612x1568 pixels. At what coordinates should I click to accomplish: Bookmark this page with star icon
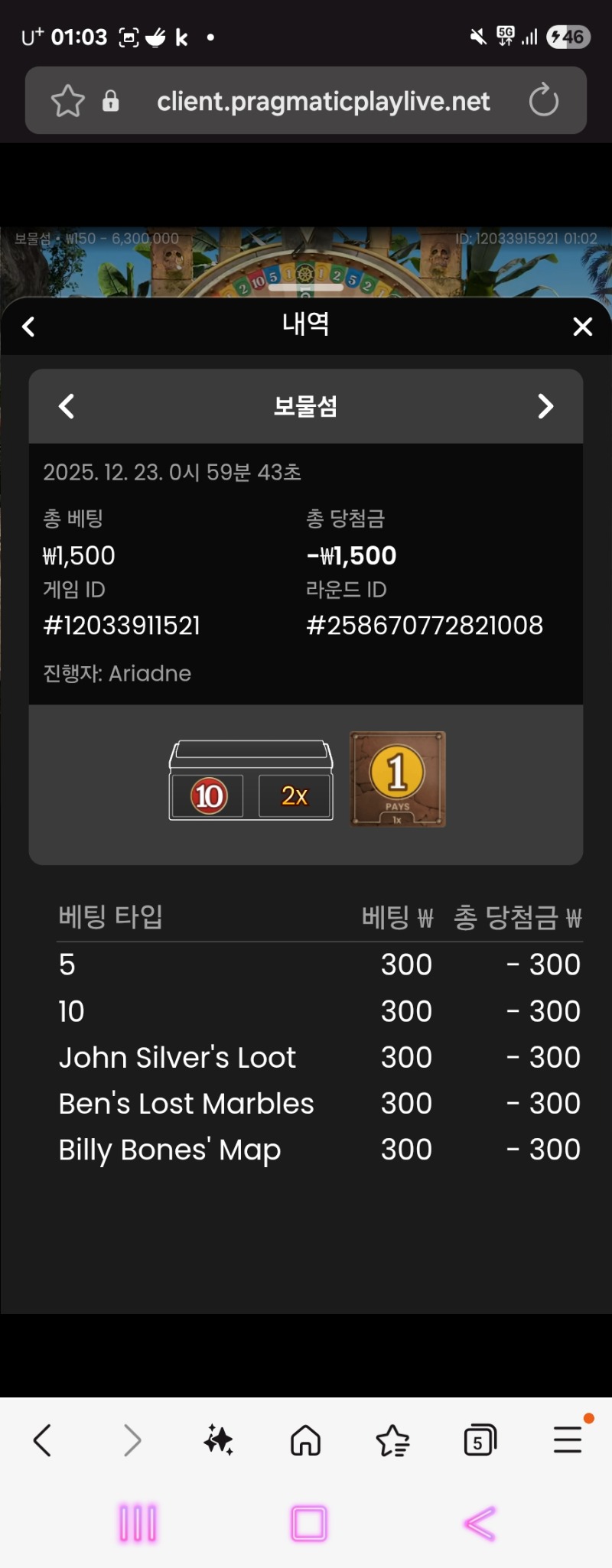click(x=67, y=101)
